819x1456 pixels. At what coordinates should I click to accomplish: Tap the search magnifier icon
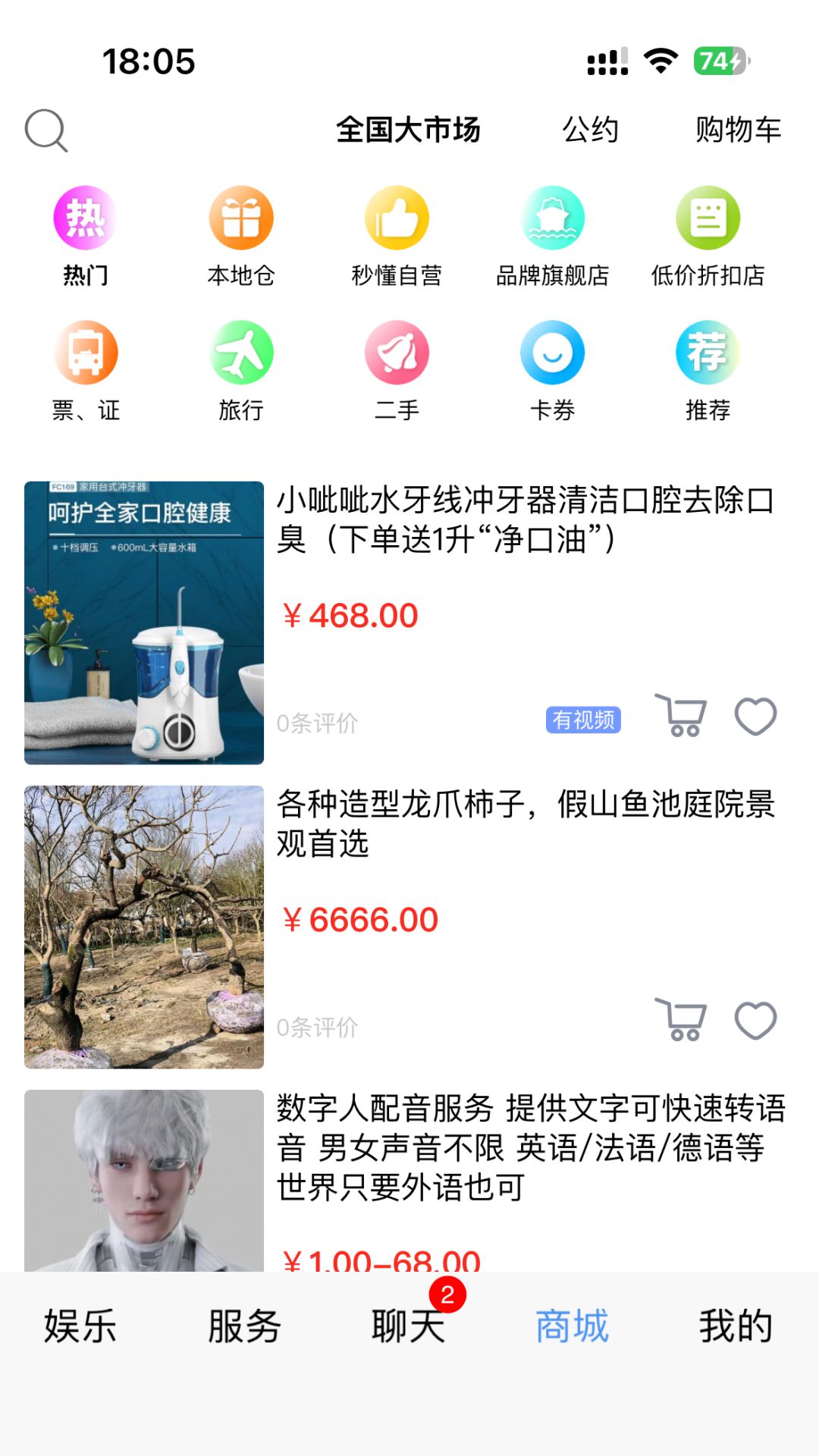[x=45, y=130]
